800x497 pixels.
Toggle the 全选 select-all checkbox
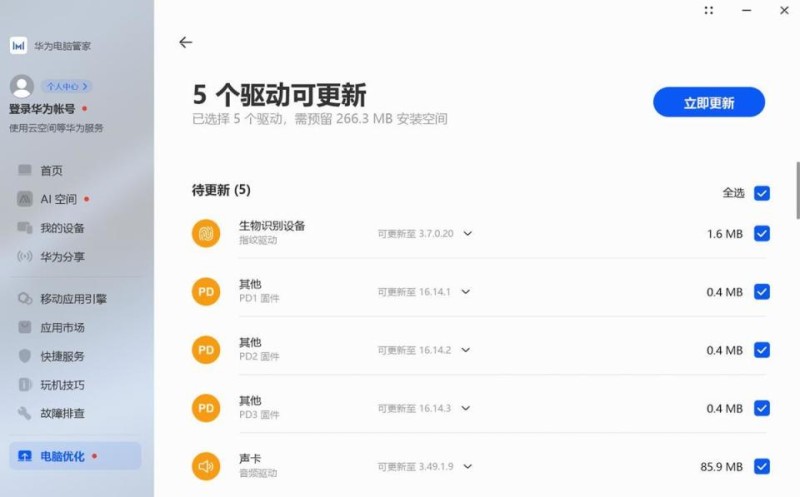[762, 193]
